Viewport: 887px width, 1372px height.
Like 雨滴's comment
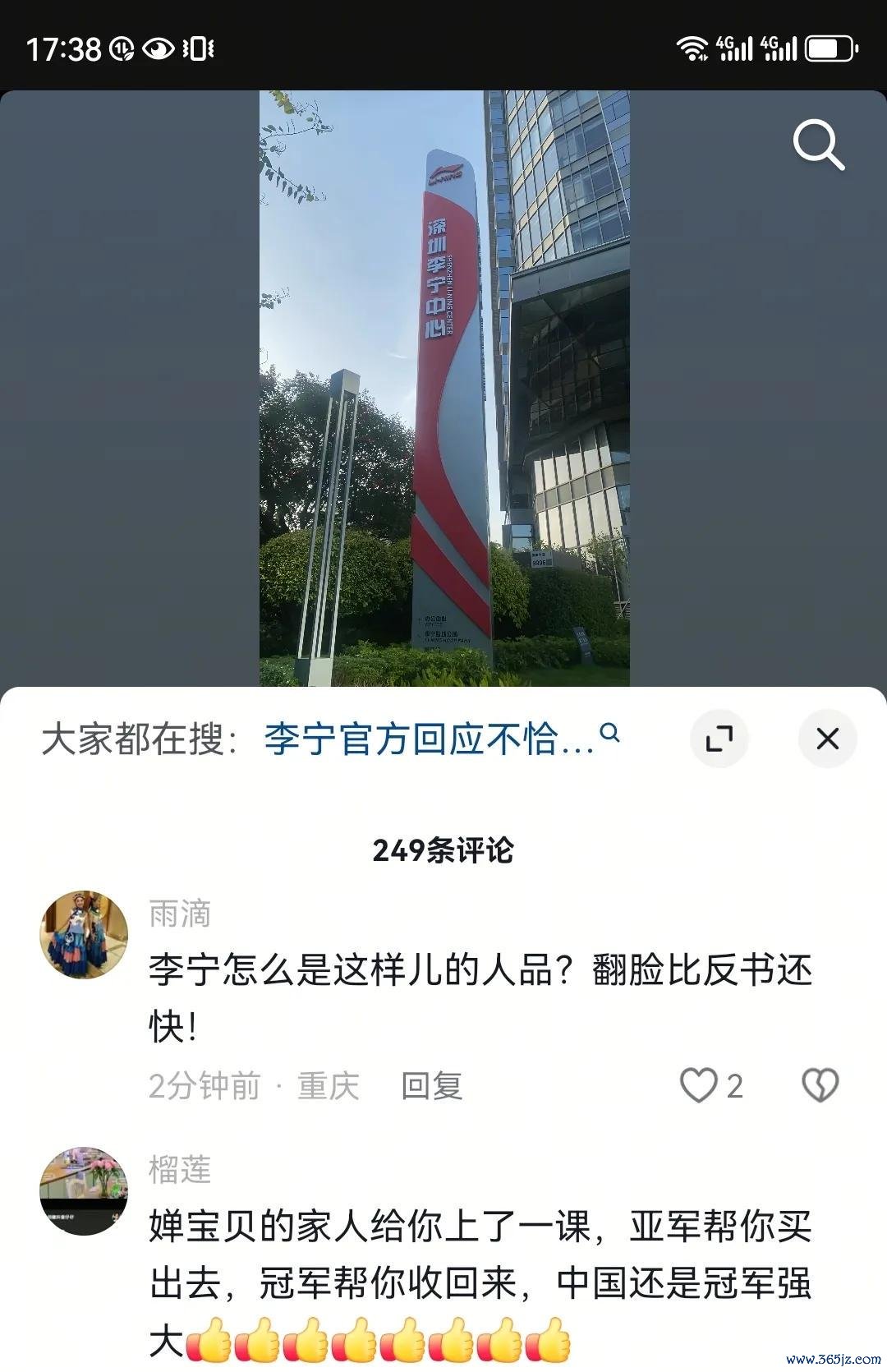(x=699, y=1085)
